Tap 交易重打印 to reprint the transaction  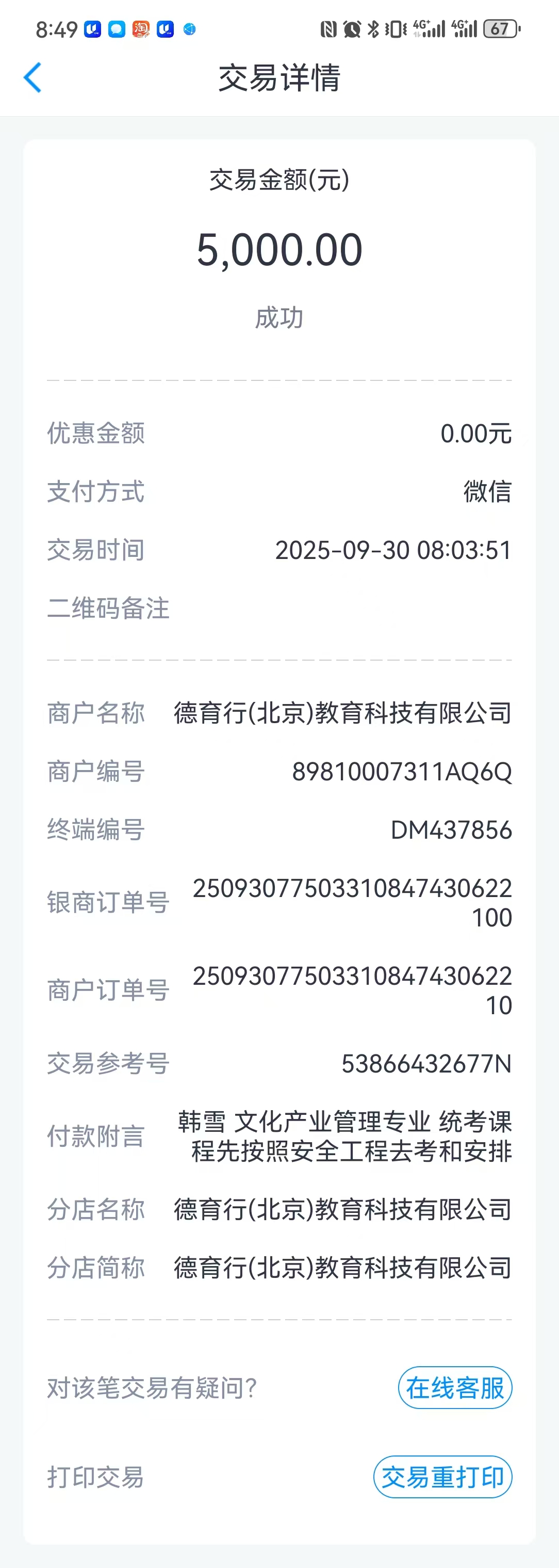443,1477
